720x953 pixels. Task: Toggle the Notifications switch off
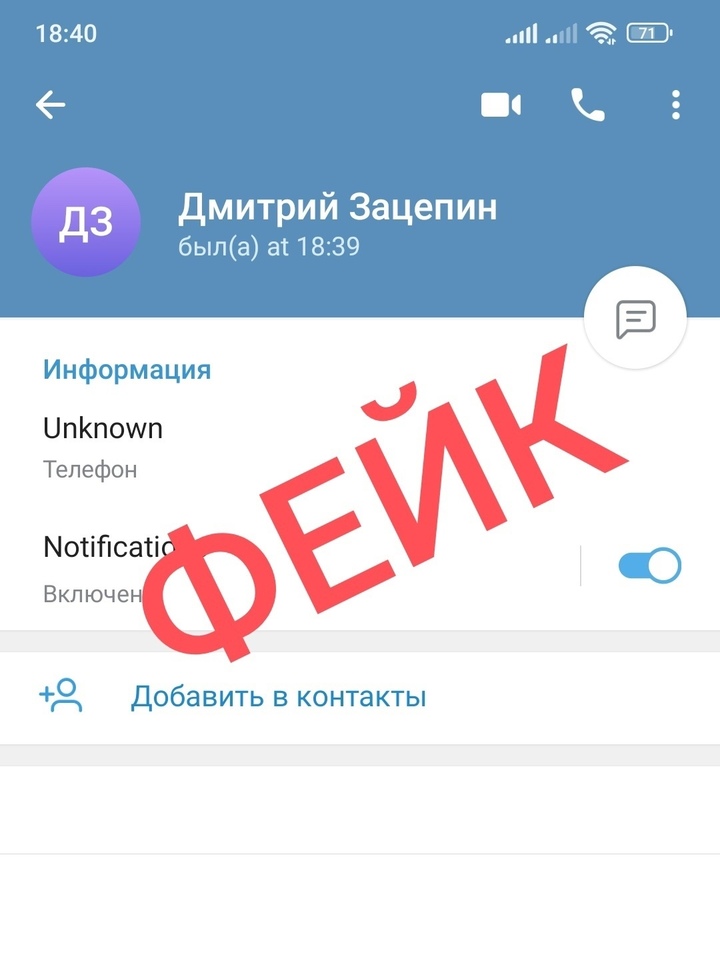[x=650, y=566]
